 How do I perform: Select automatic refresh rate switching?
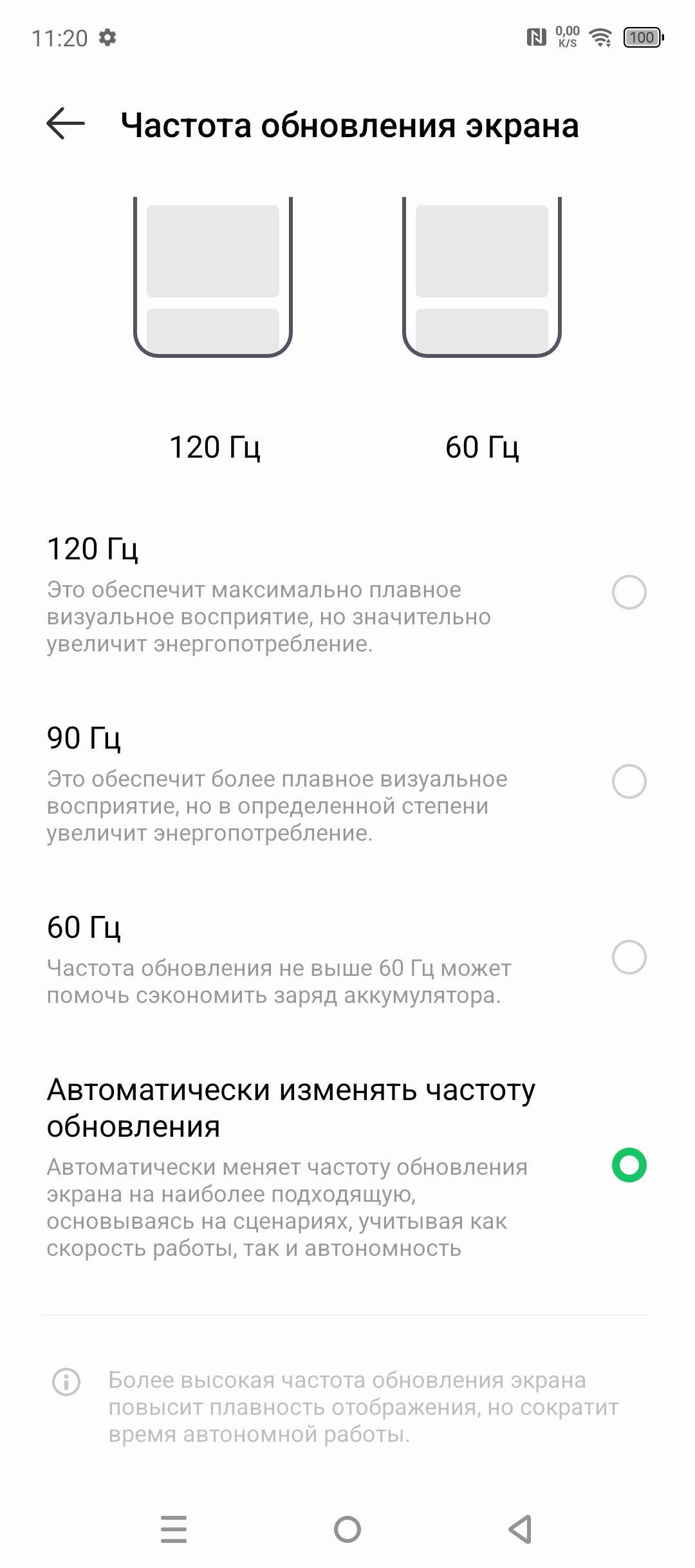tap(629, 1165)
